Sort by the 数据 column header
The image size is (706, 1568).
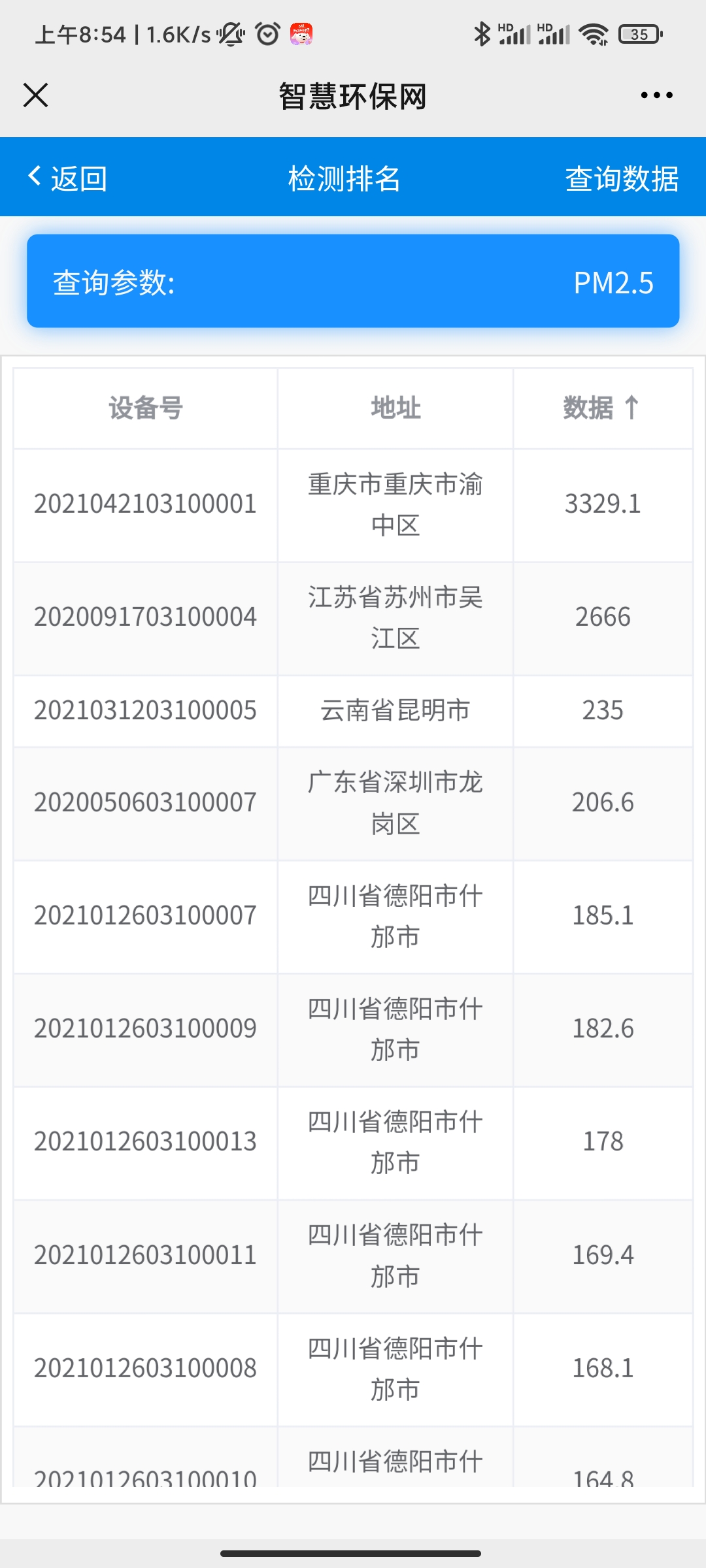[x=602, y=408]
